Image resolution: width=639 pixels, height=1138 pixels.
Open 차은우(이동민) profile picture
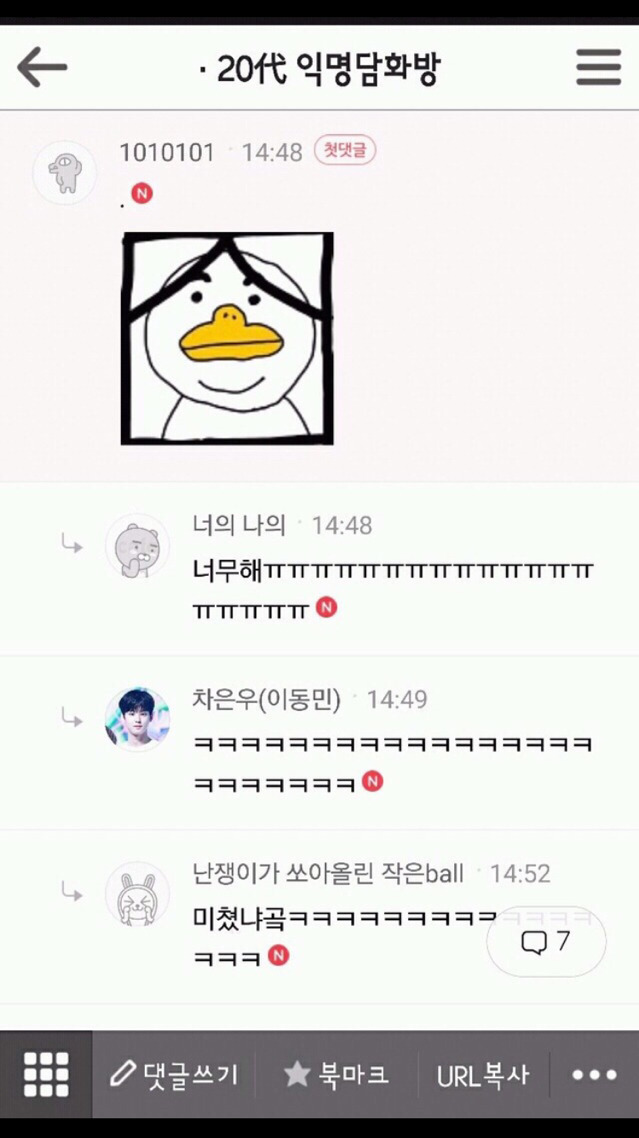[x=137, y=719]
